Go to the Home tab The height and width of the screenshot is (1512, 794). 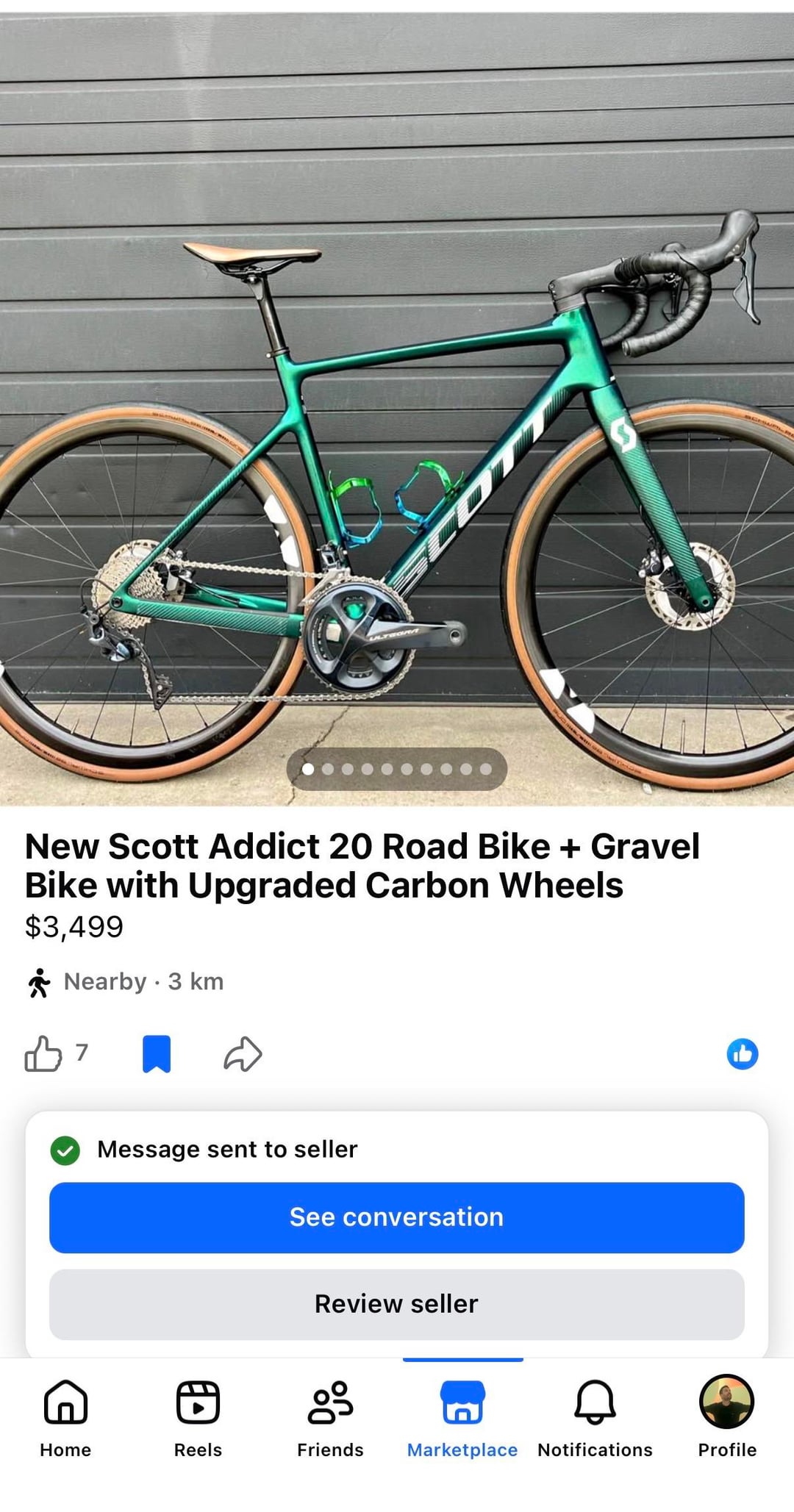[x=66, y=1417]
